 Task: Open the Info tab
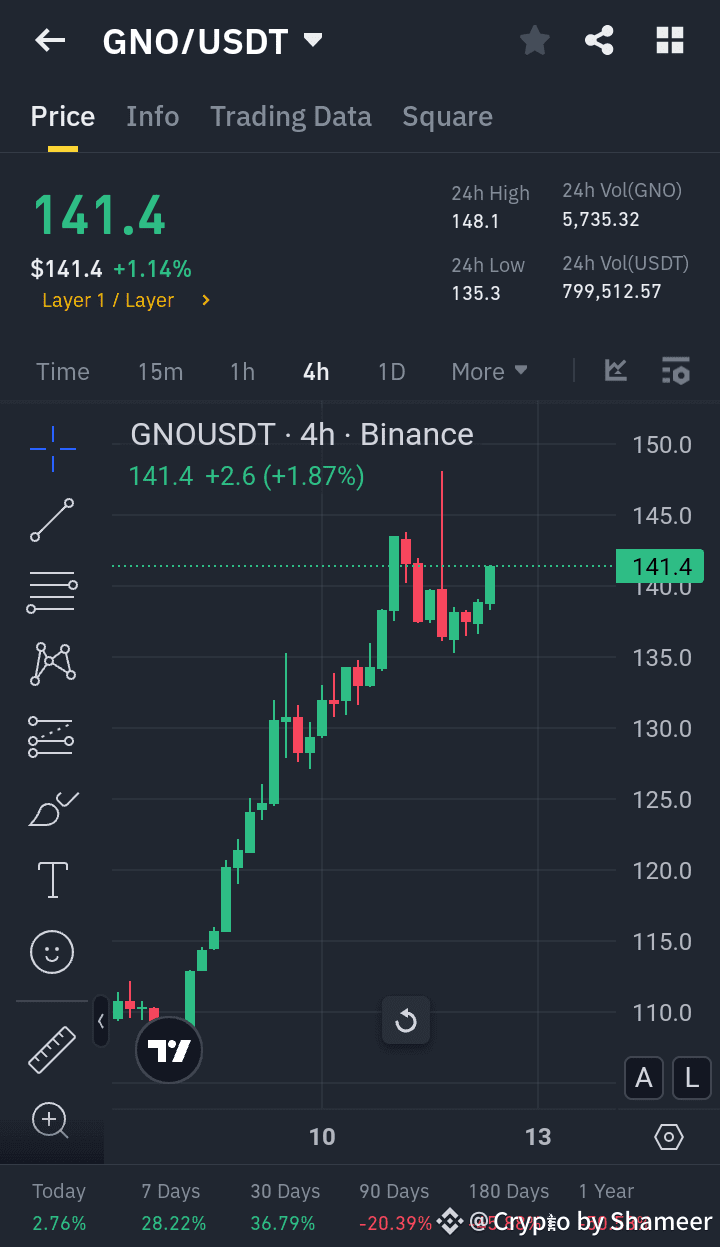click(152, 116)
